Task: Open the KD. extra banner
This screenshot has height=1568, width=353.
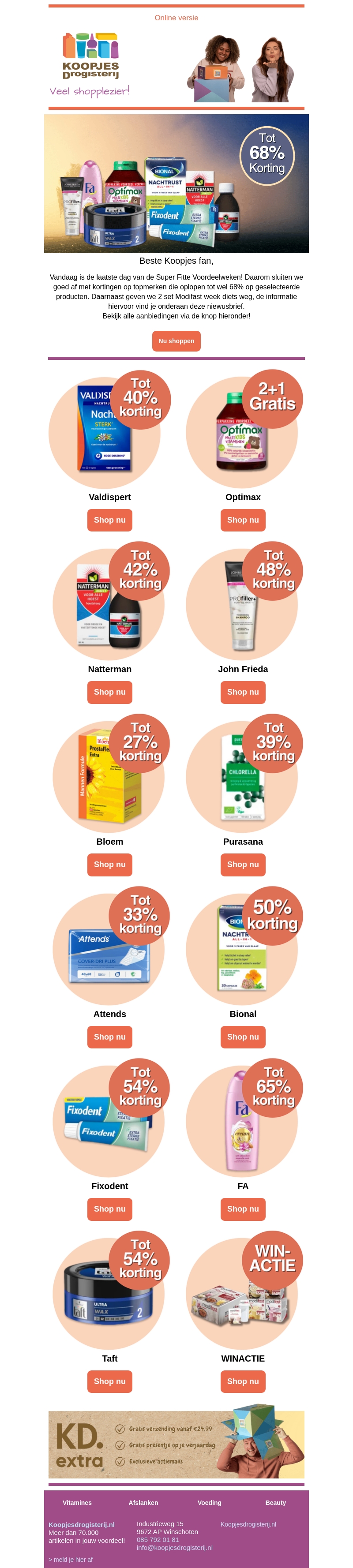Action: click(176, 1444)
